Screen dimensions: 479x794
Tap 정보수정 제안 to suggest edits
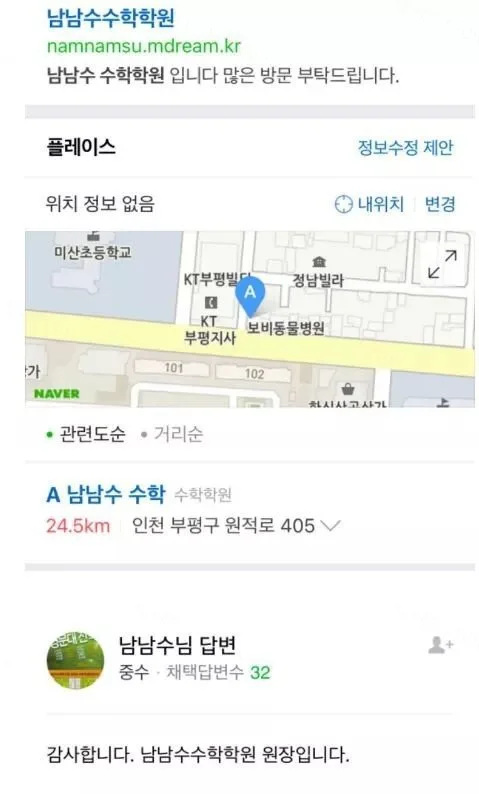pos(405,147)
